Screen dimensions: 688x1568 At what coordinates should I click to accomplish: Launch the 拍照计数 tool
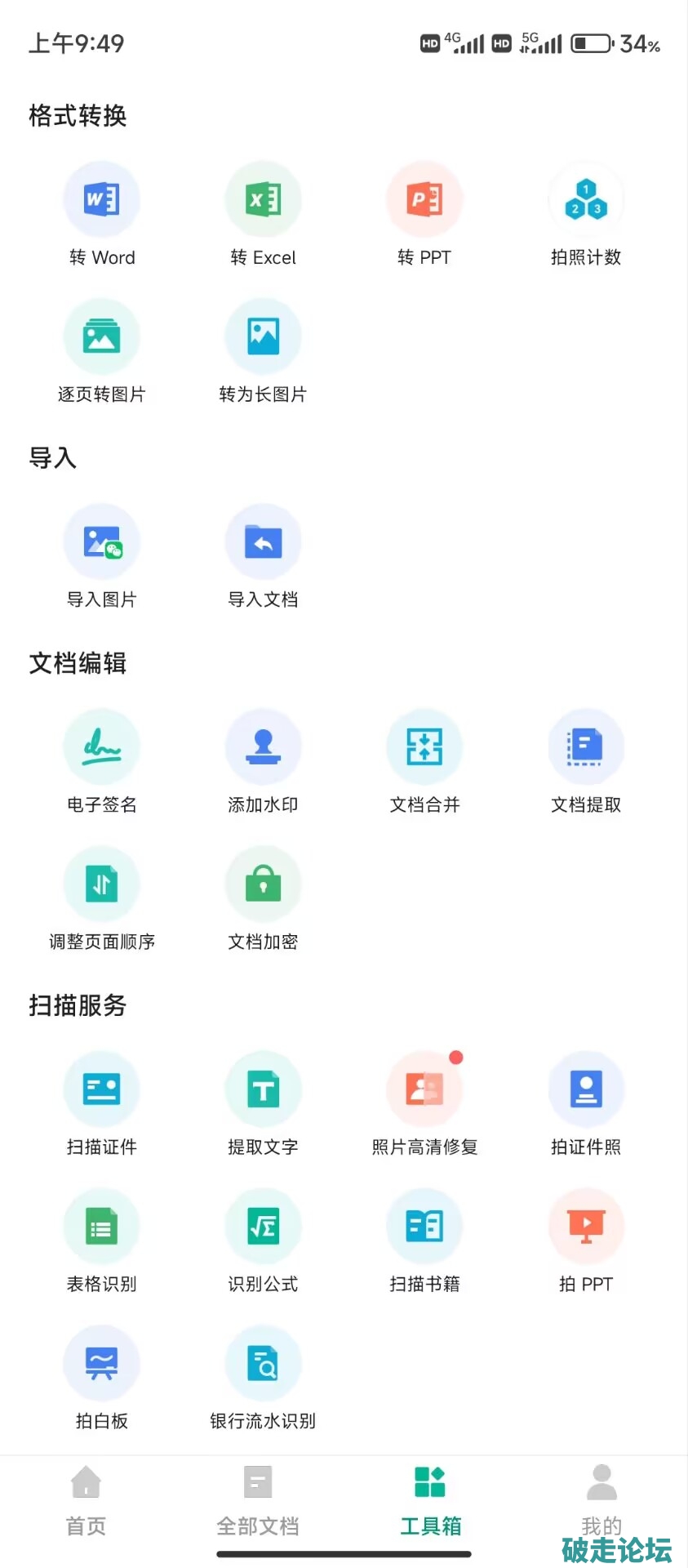586,201
